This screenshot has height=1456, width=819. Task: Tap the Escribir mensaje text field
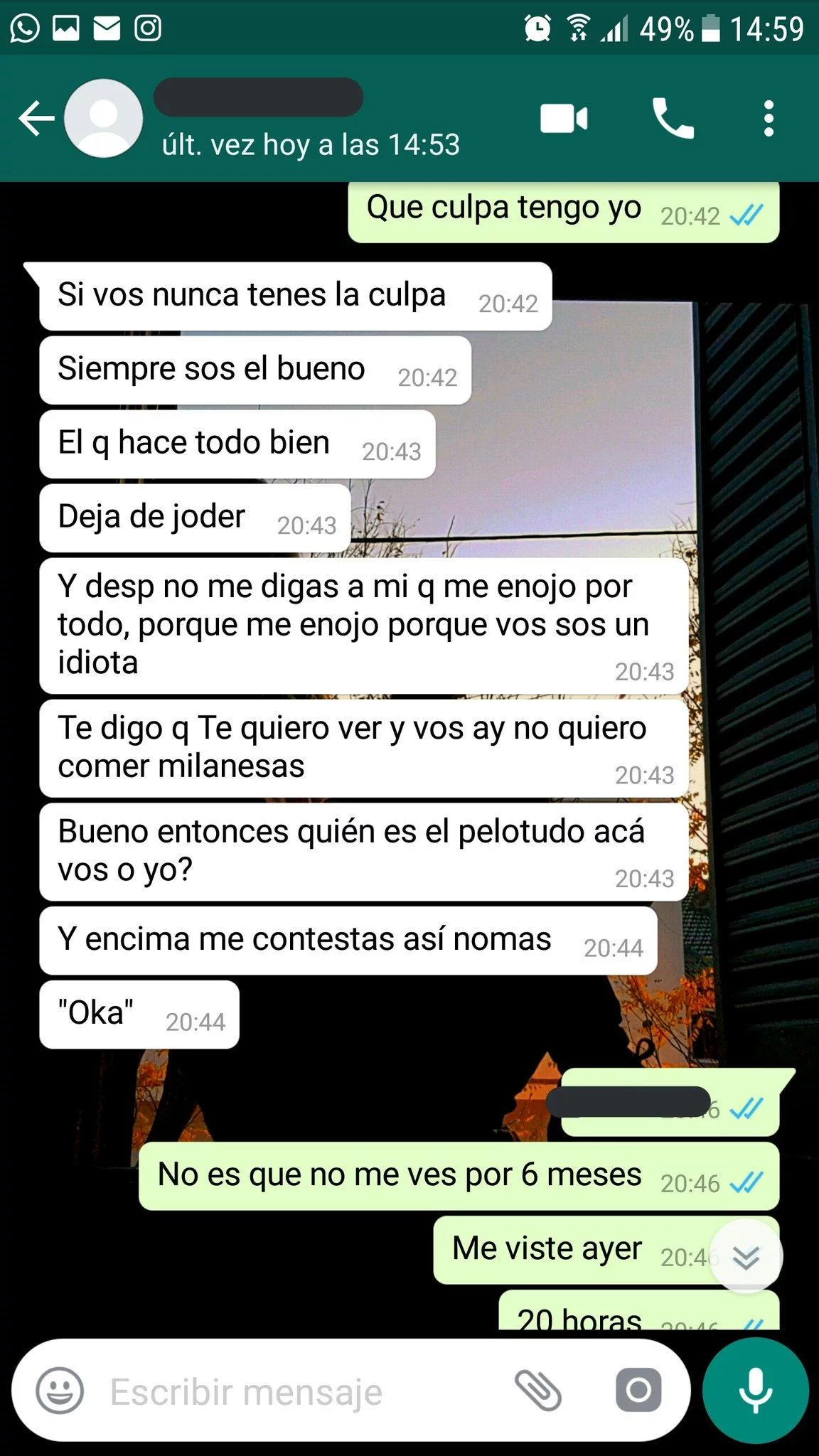[x=299, y=1391]
